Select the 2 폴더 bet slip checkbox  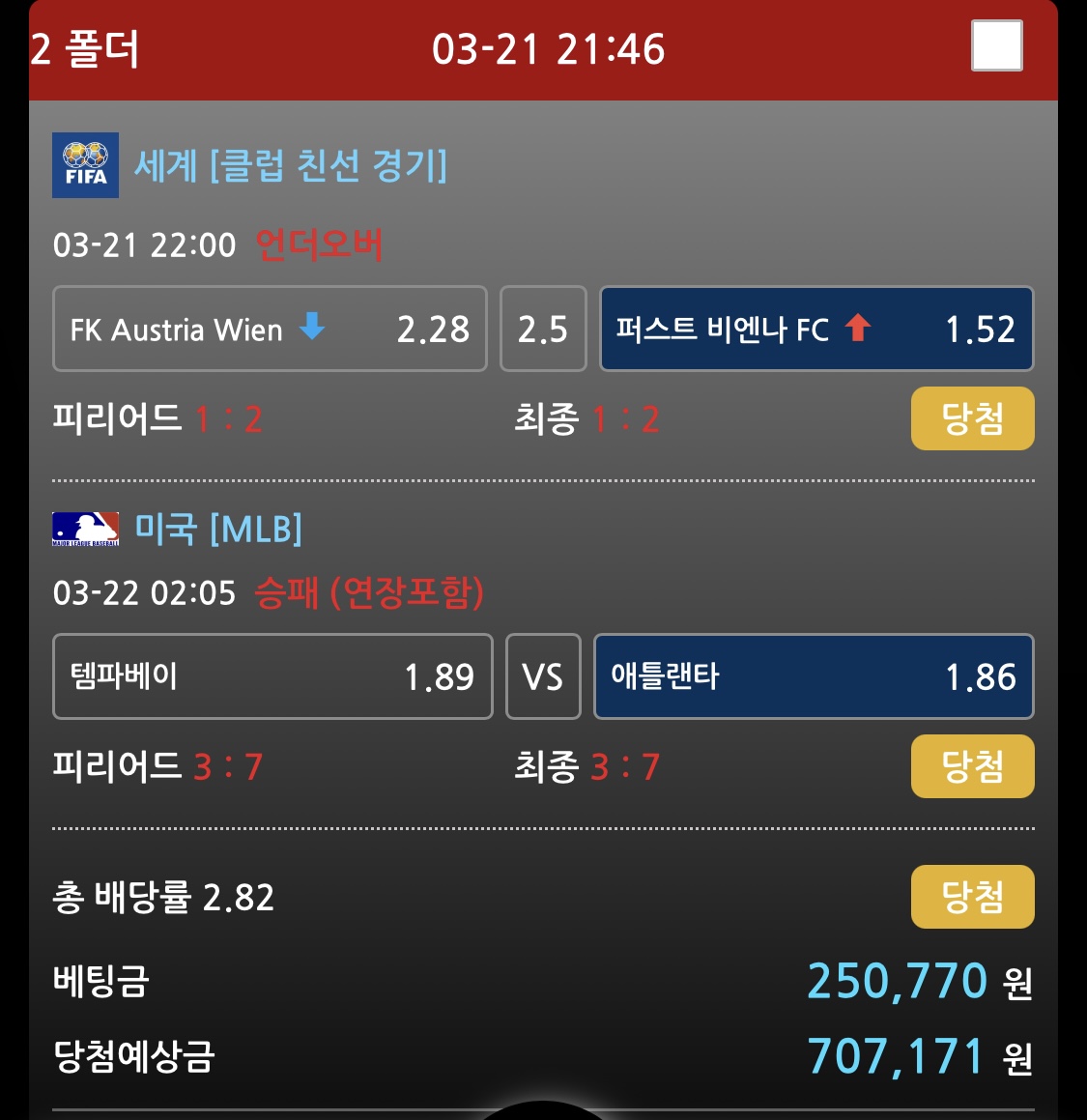(x=996, y=45)
